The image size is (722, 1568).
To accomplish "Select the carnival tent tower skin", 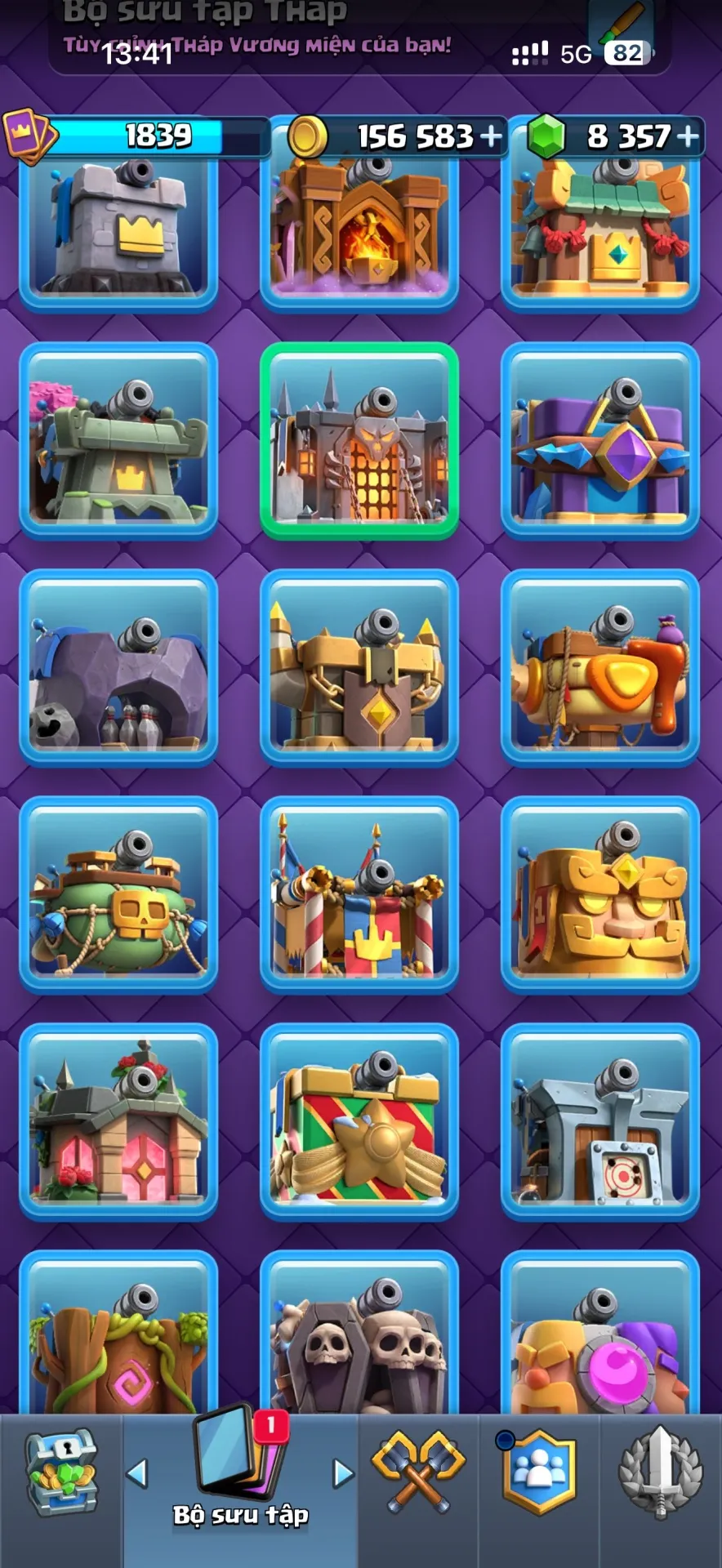I will [x=359, y=895].
